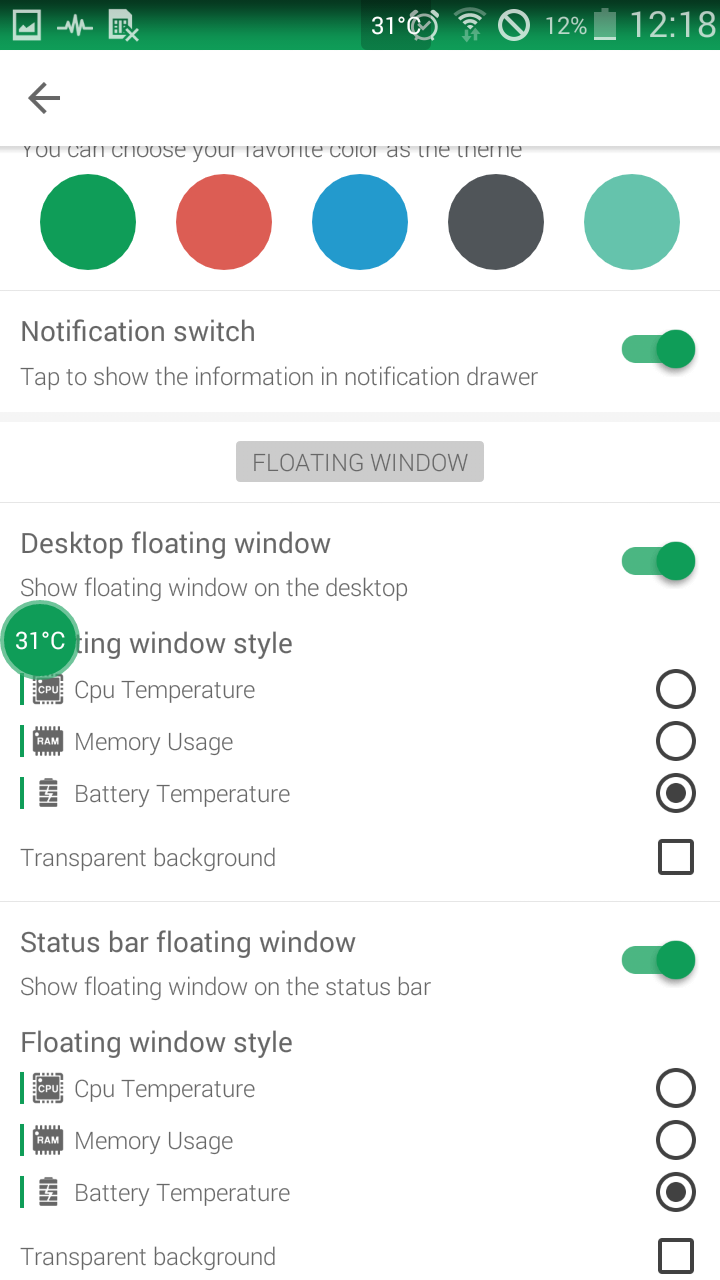Disable Desktop floating window switch

pos(658,561)
